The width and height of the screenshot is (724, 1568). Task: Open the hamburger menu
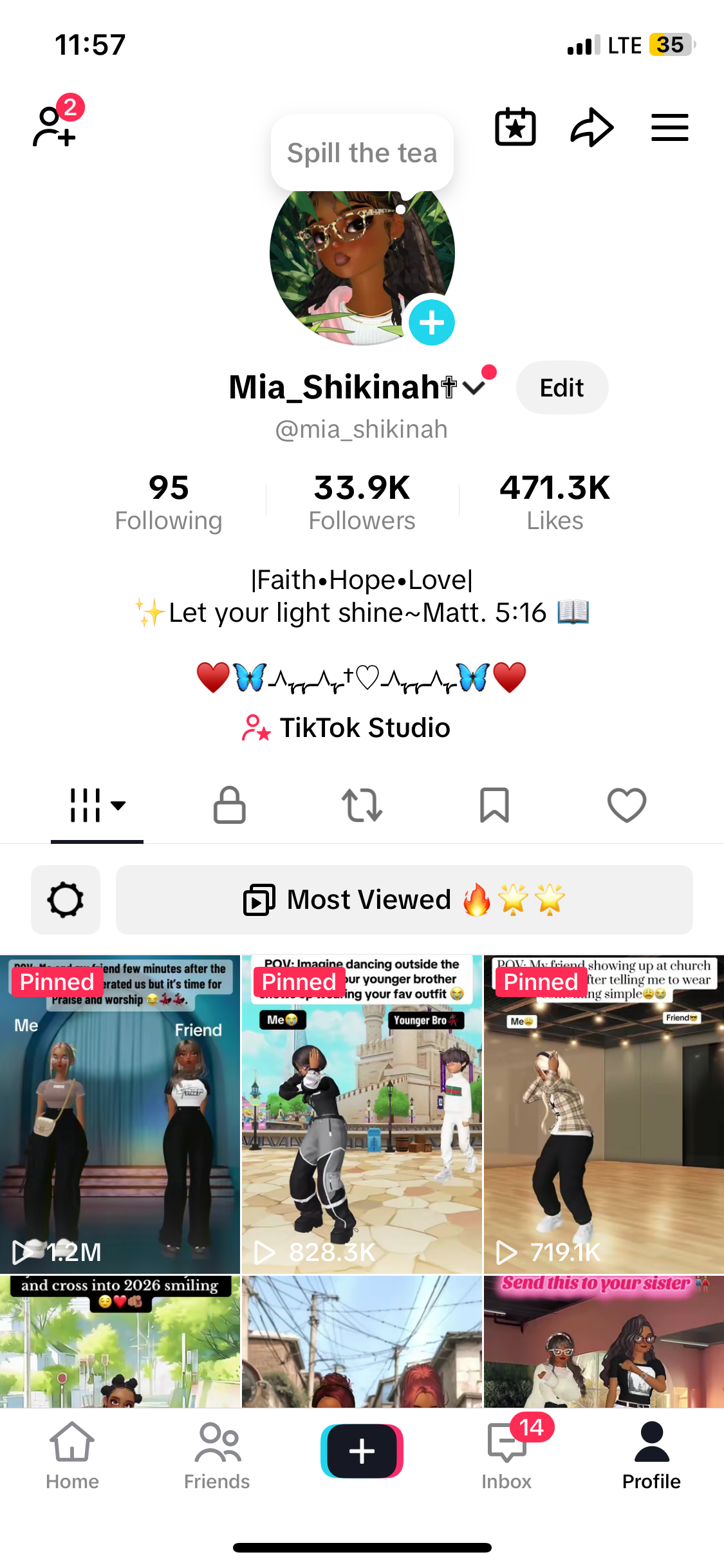[669, 127]
